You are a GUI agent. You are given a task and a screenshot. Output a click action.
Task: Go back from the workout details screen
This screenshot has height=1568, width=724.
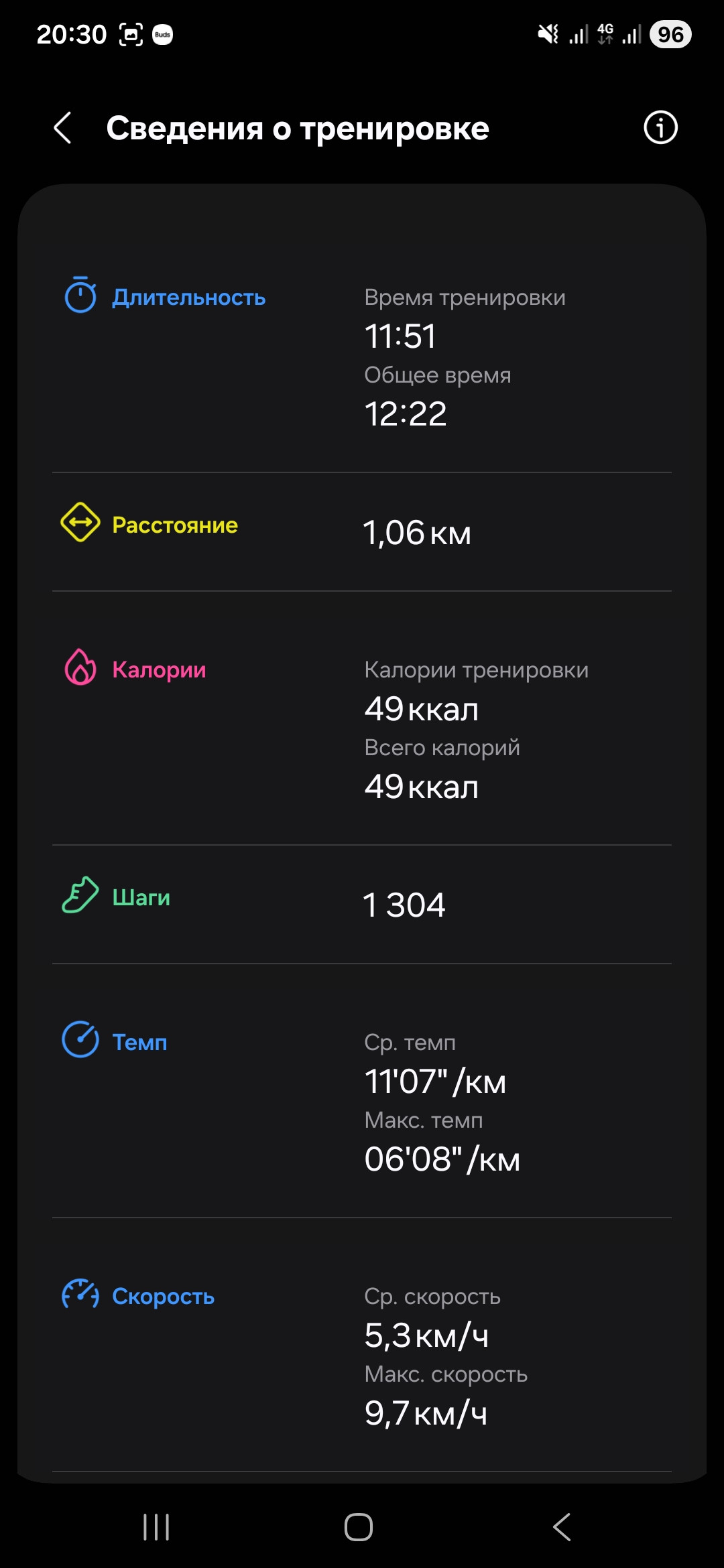click(62, 128)
